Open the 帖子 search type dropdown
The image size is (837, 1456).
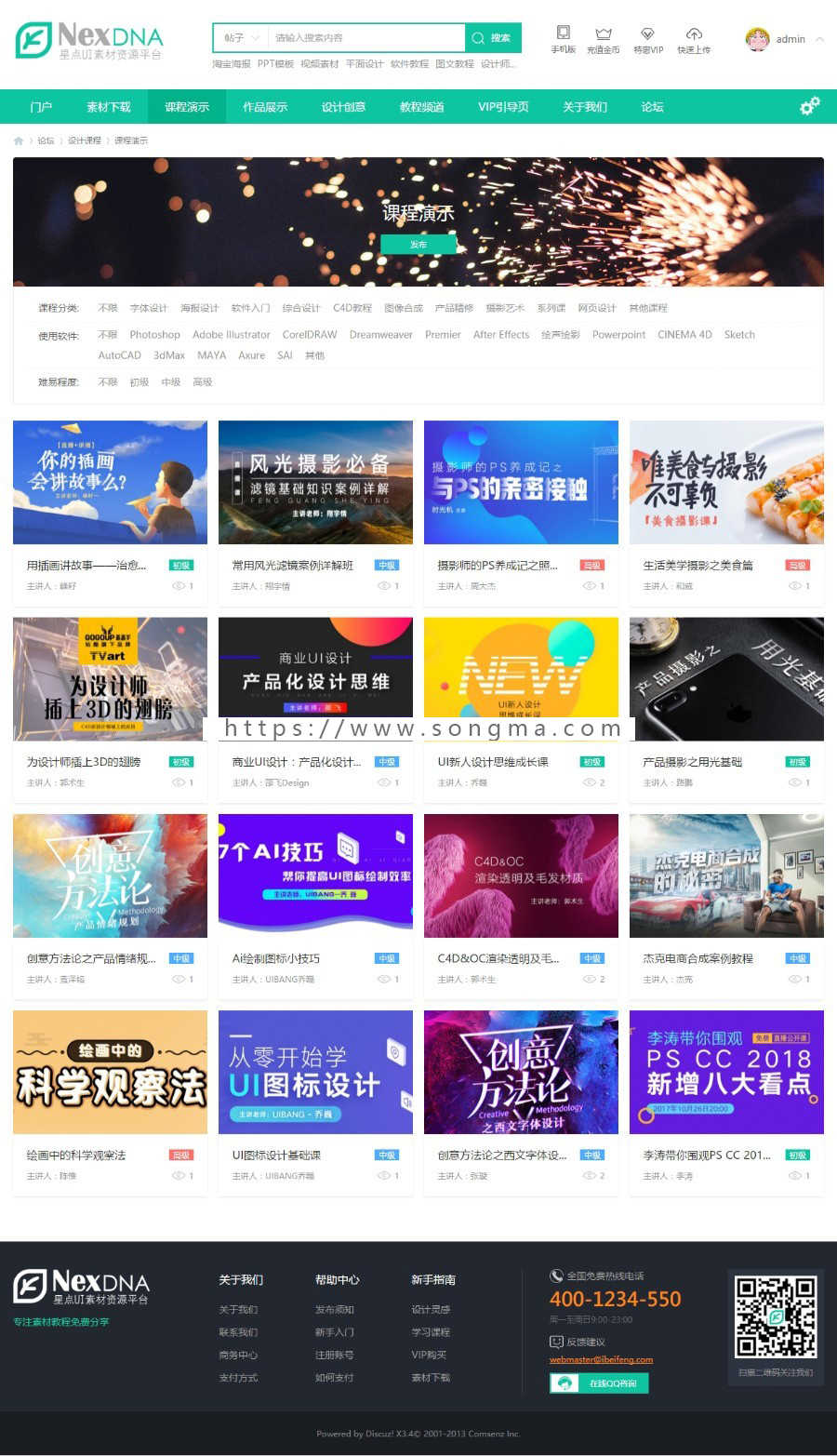tap(240, 38)
